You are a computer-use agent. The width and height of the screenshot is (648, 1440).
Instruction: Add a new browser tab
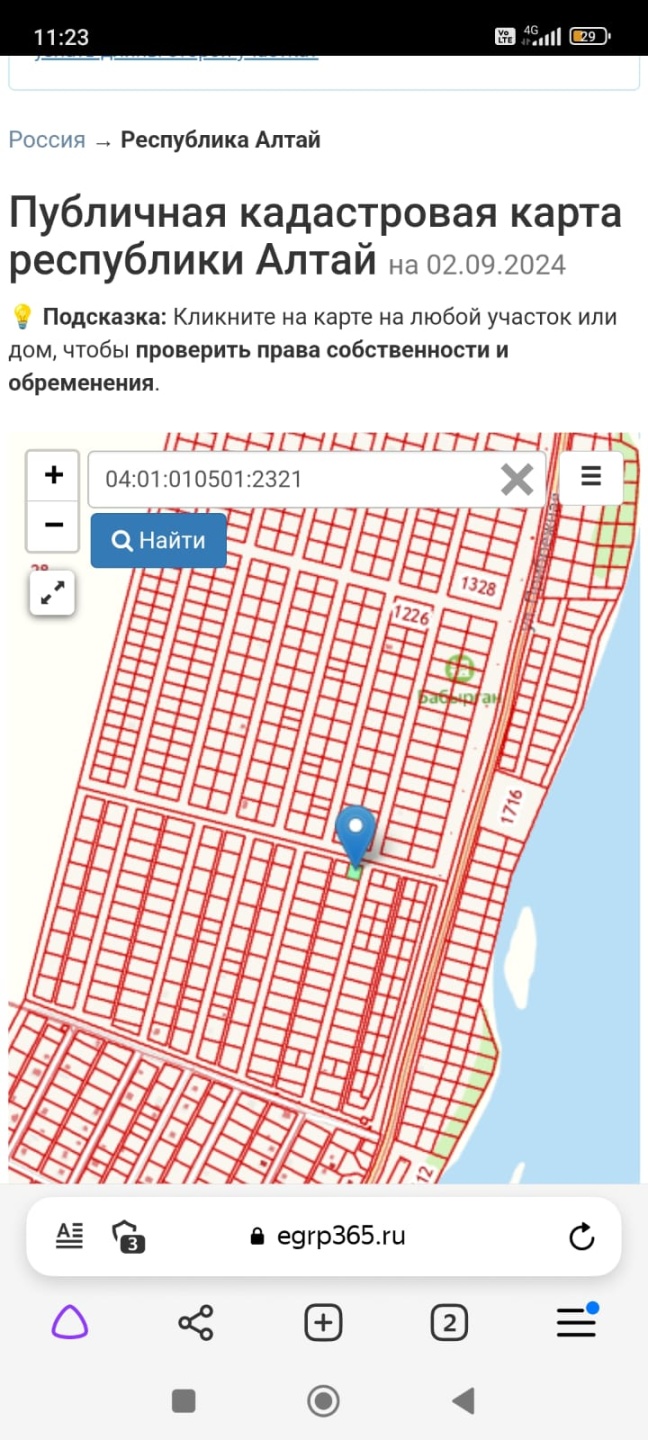coord(323,1323)
